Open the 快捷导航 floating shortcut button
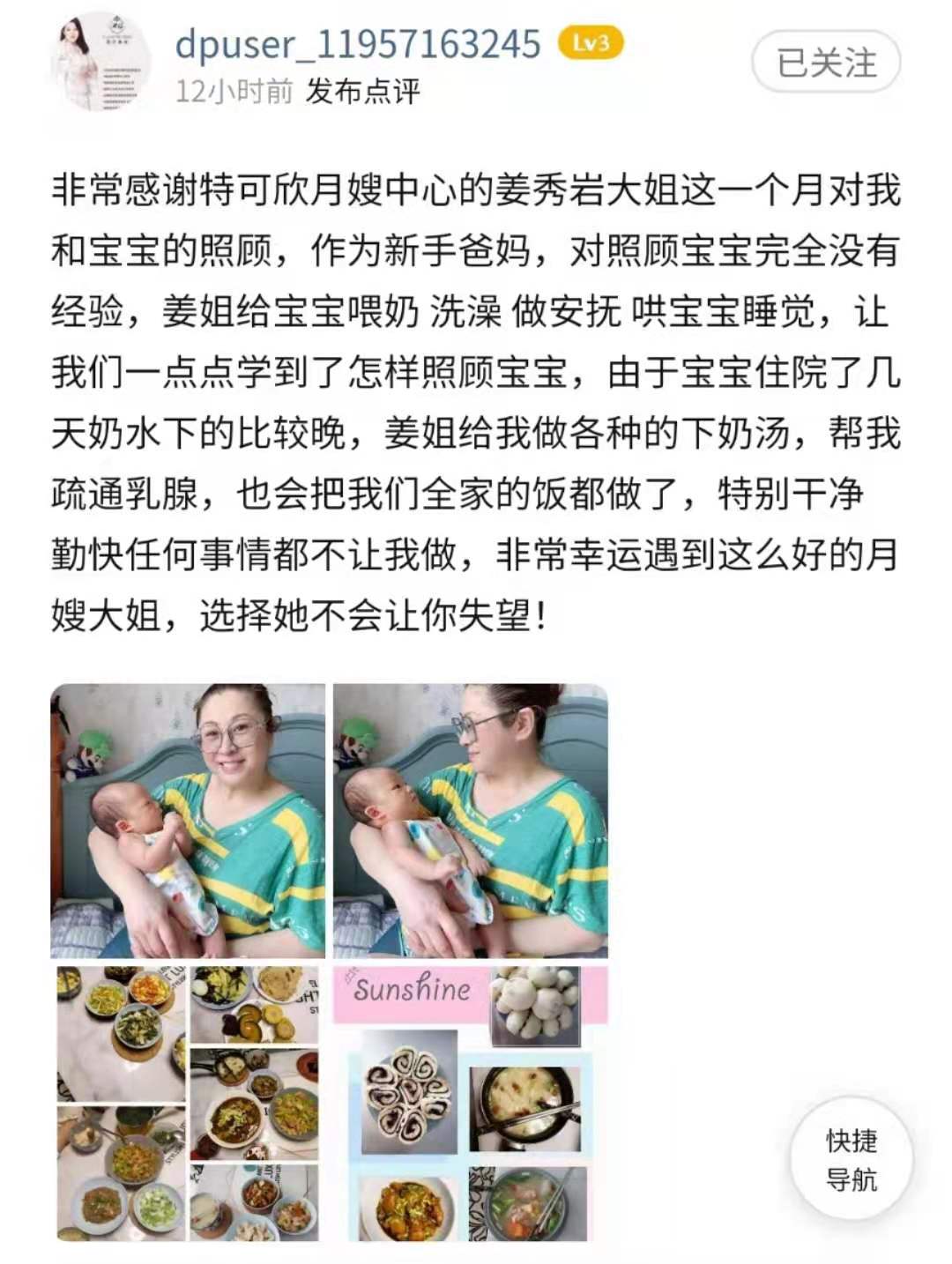The width and height of the screenshot is (952, 1264). 851,1160
